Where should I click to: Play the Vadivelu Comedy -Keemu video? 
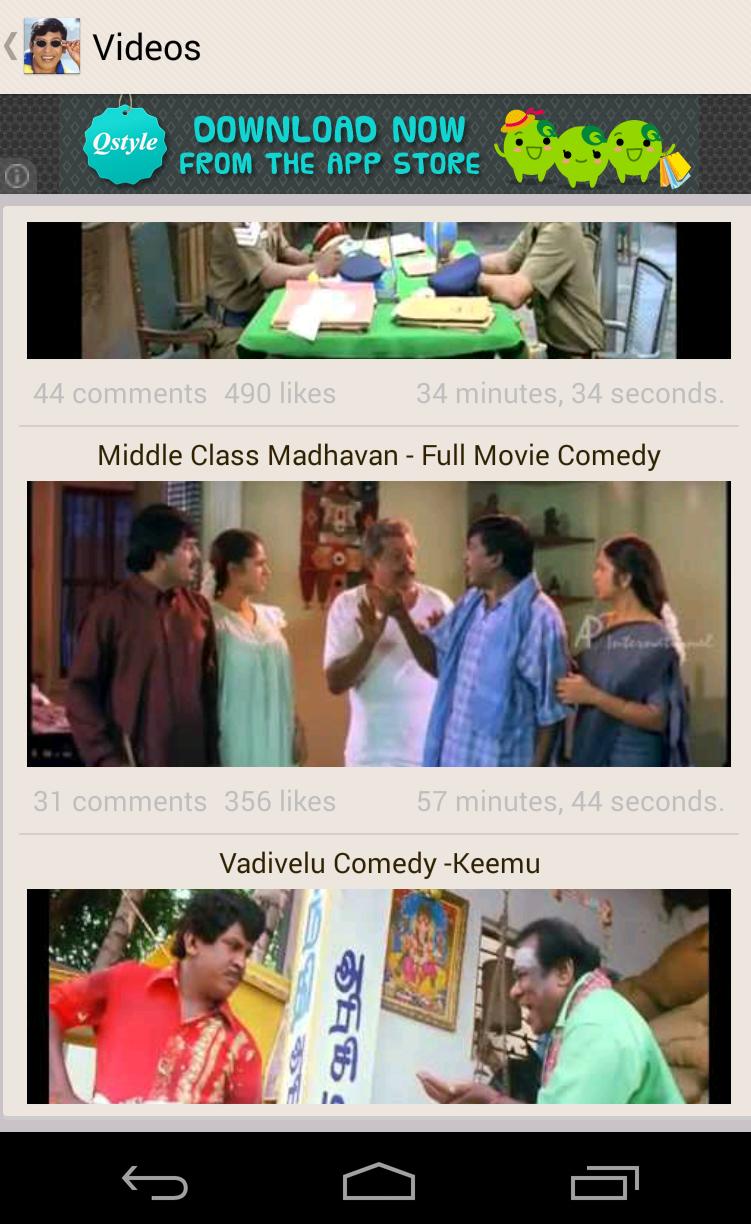[x=378, y=996]
